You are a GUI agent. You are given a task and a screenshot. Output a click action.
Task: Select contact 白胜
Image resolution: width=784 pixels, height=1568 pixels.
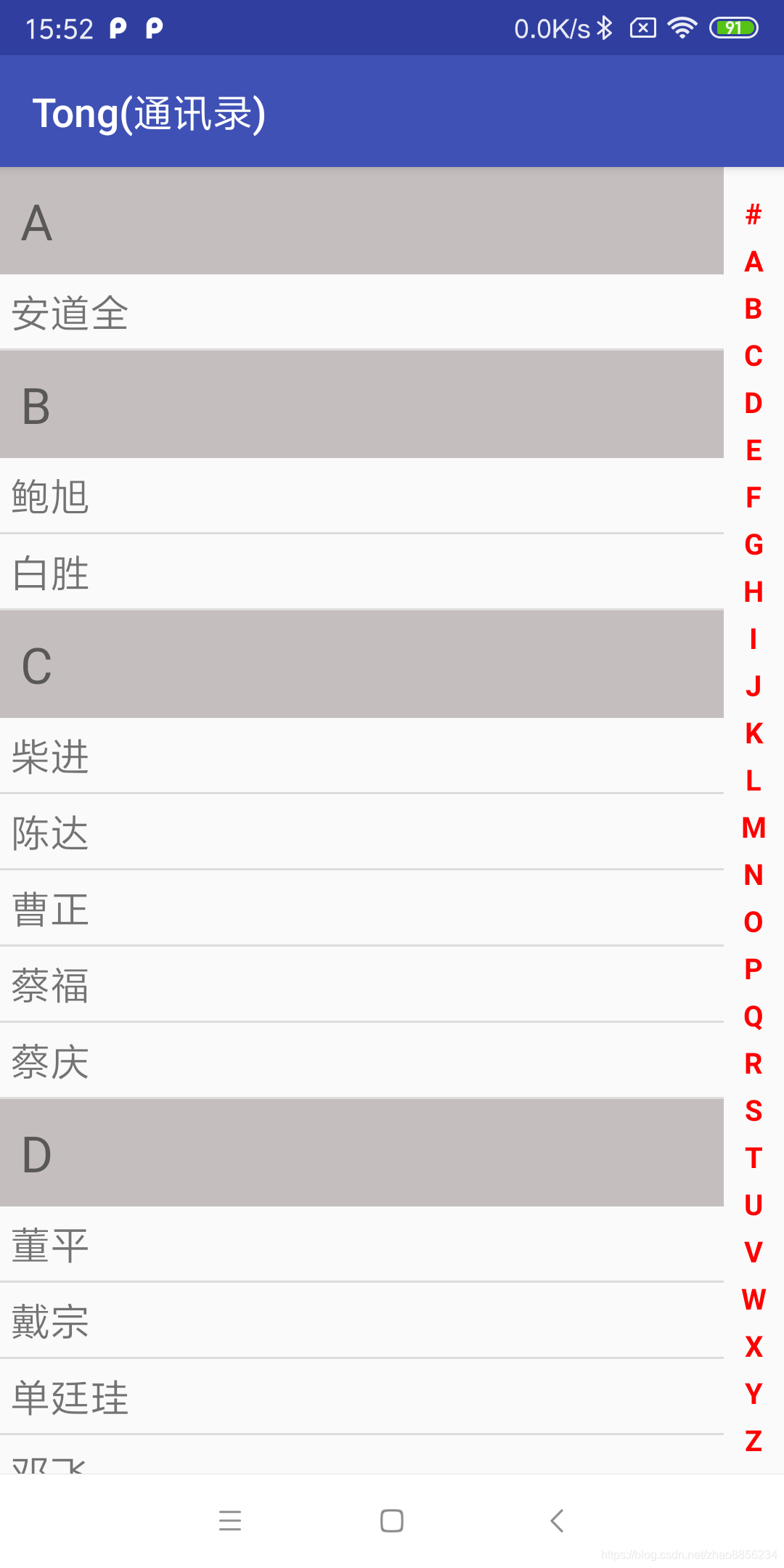coord(362,572)
